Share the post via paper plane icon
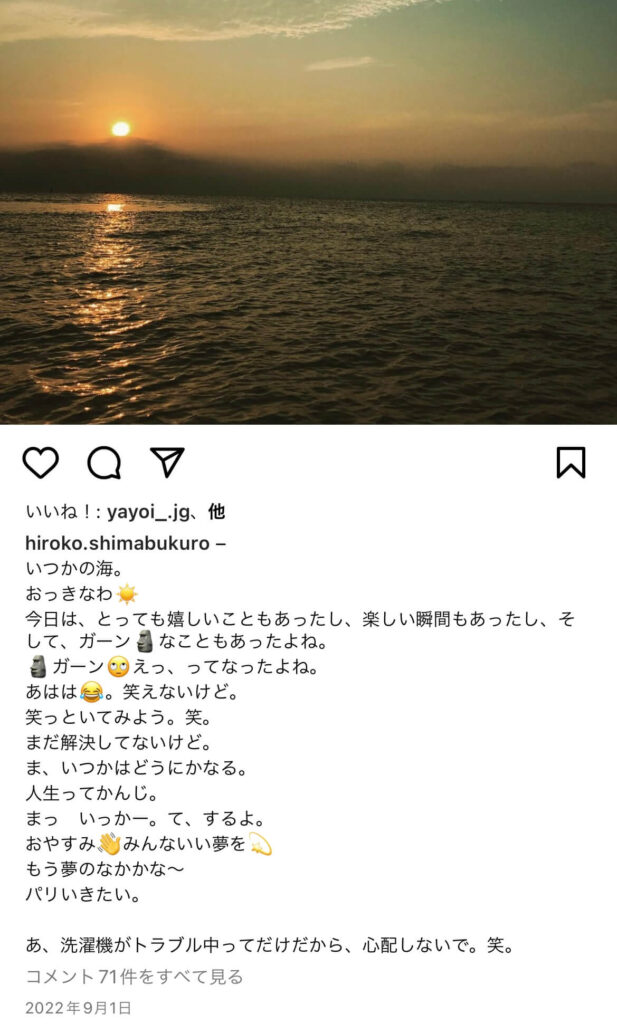617x1024 pixels. pos(167,461)
